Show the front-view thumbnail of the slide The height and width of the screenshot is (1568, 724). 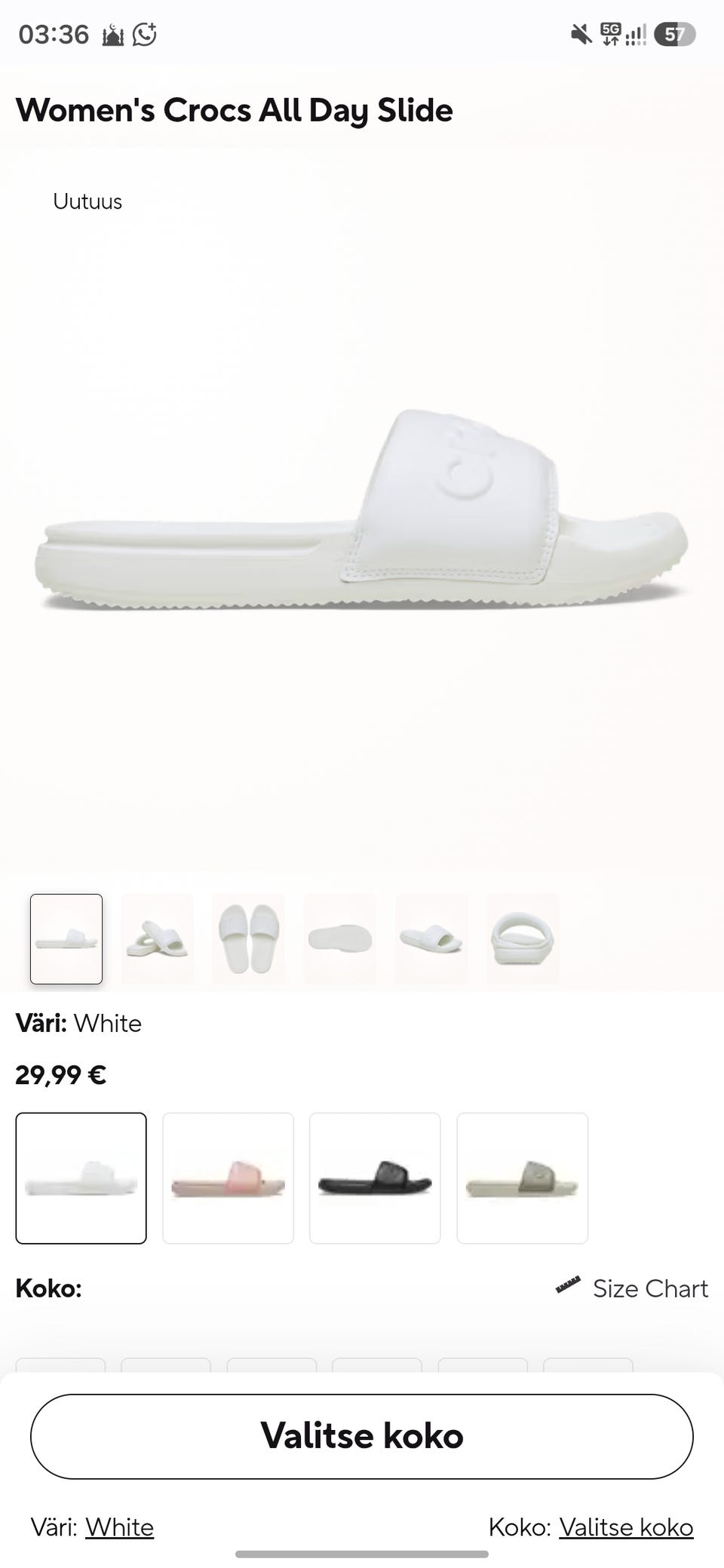point(523,939)
